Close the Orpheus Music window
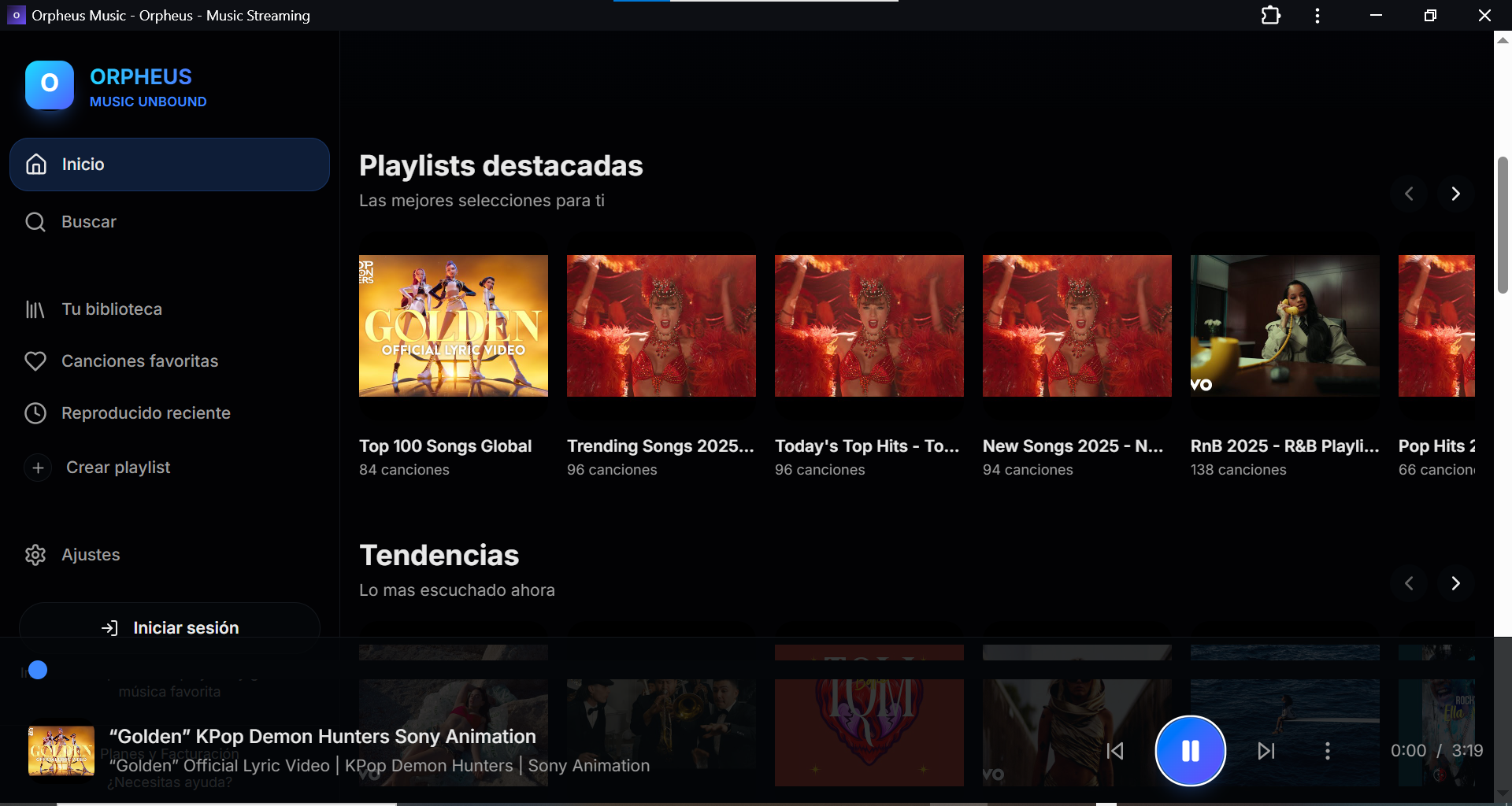This screenshot has width=1512, height=806. [1484, 15]
